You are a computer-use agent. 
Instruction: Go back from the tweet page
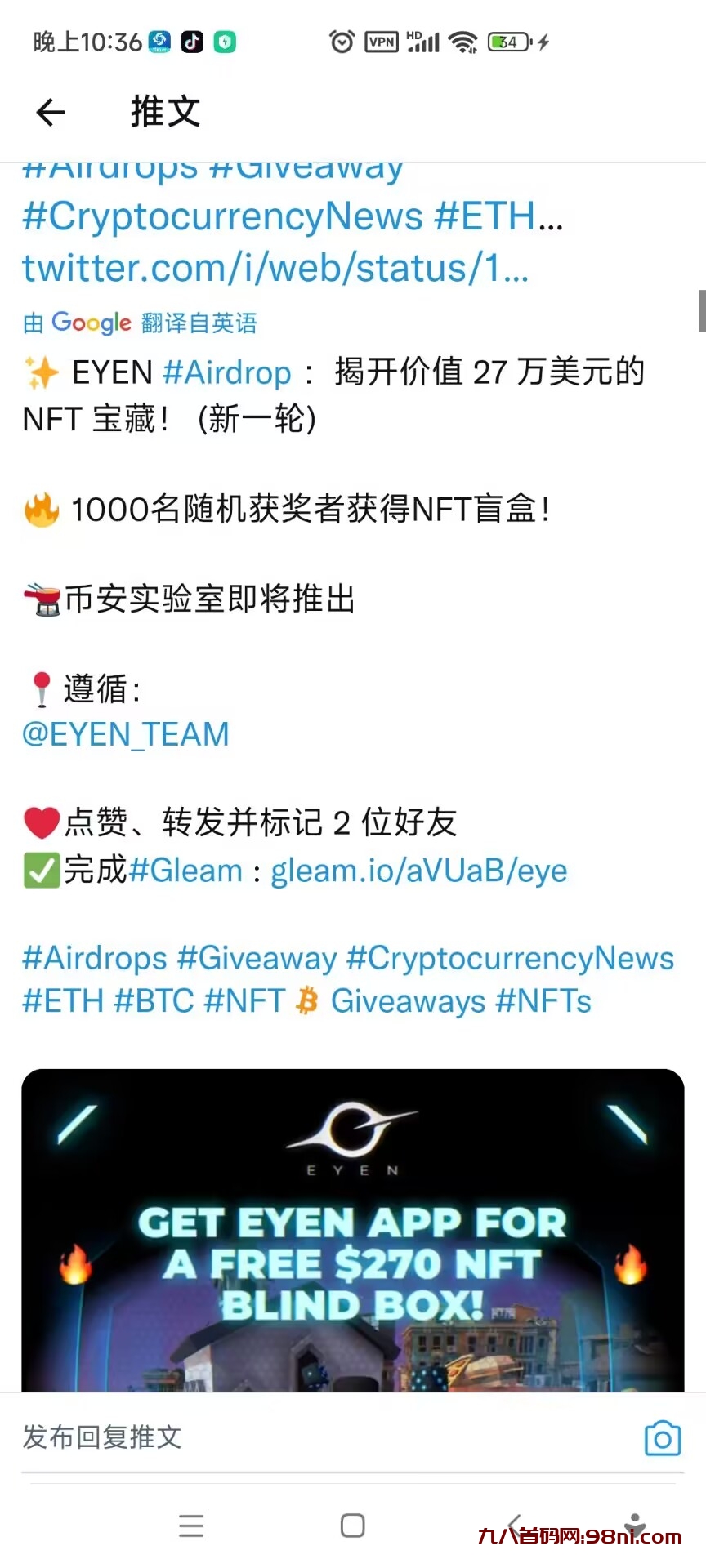[x=51, y=112]
